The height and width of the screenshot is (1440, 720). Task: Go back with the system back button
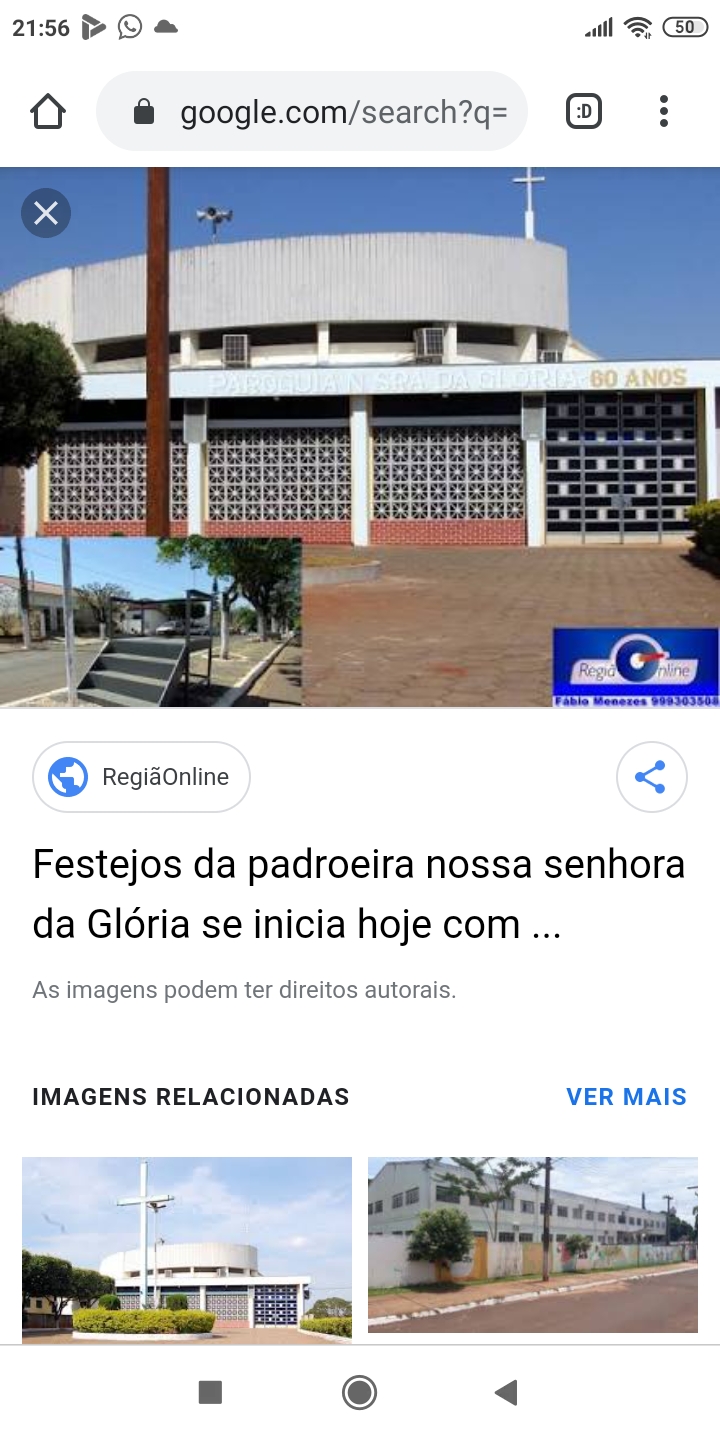pyautogui.click(x=507, y=1392)
